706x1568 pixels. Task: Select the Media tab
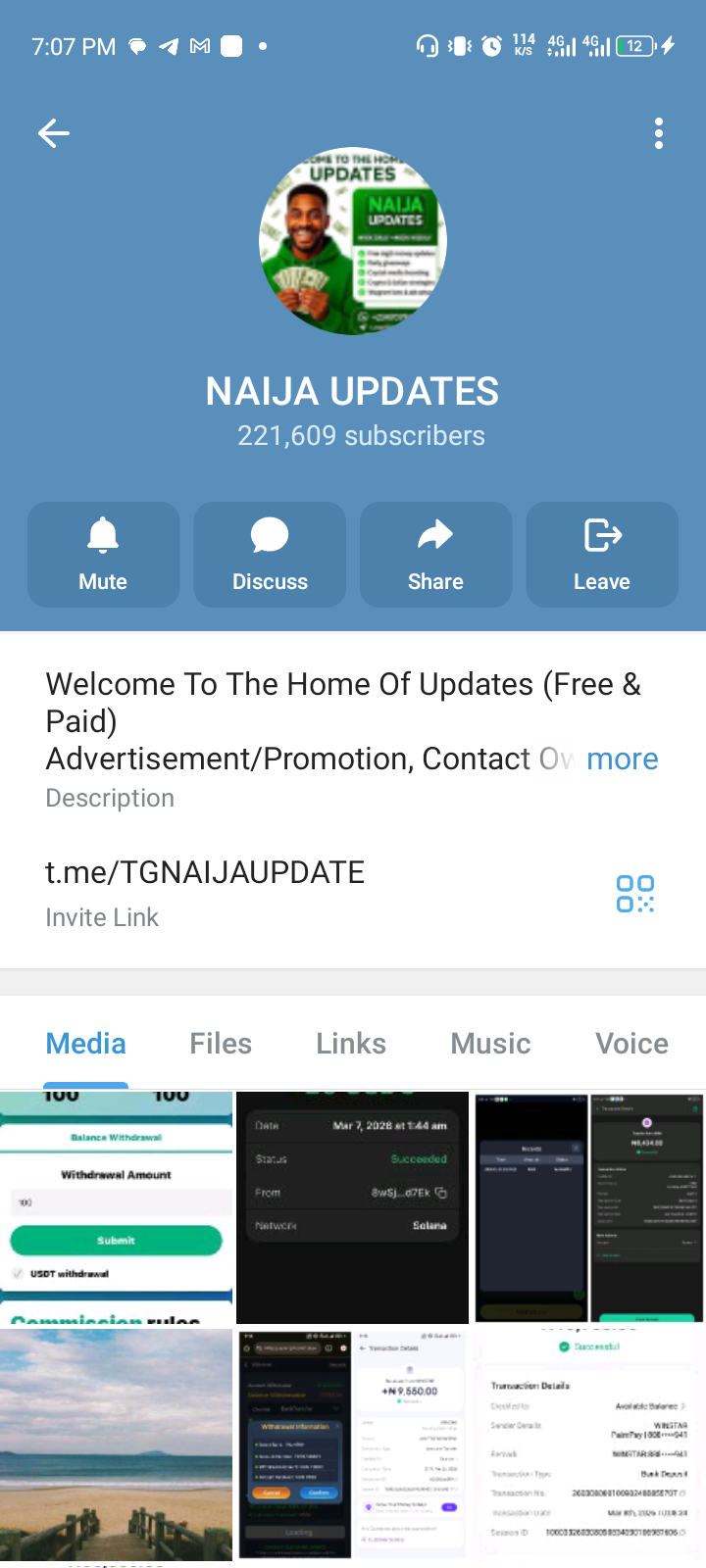point(86,1044)
